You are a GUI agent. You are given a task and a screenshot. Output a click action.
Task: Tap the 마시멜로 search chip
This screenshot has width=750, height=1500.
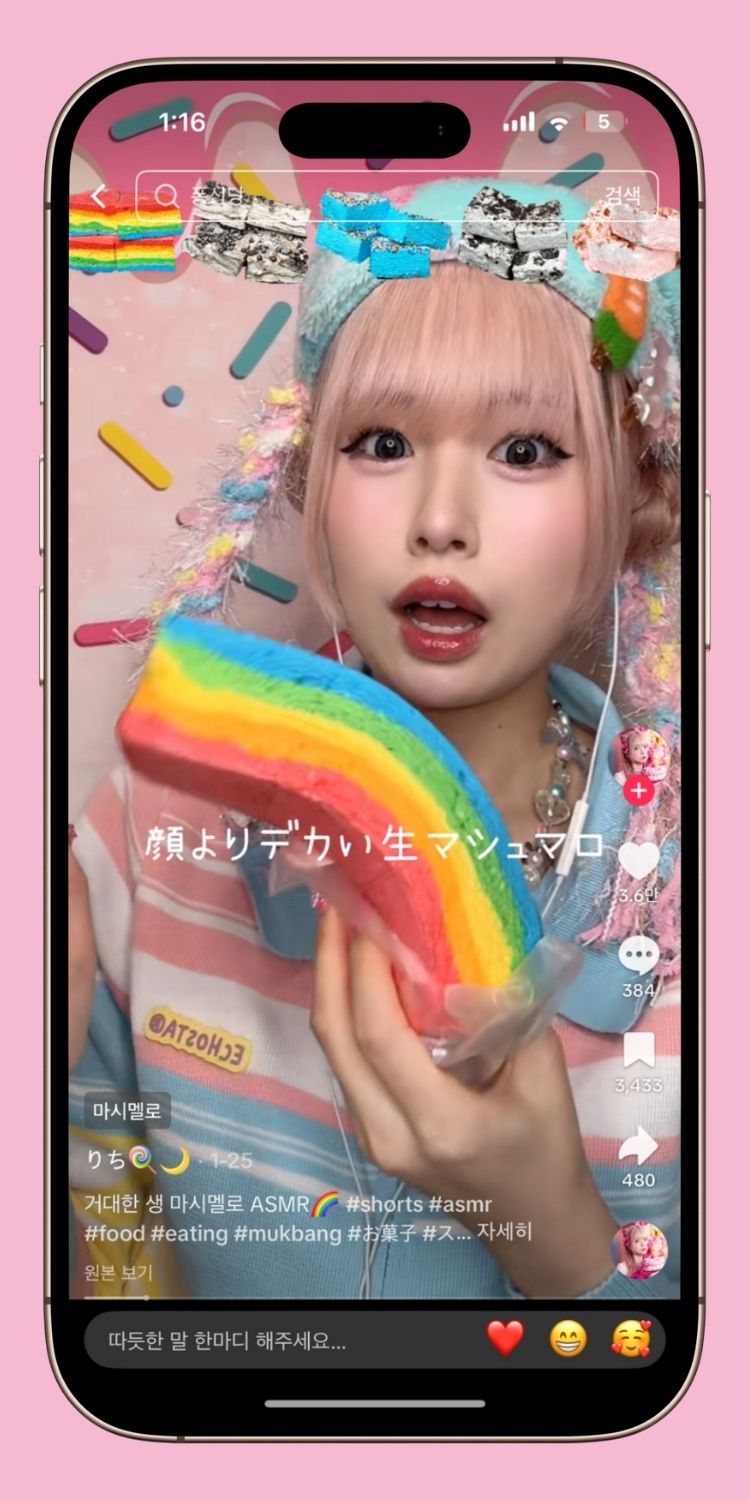(x=127, y=1111)
